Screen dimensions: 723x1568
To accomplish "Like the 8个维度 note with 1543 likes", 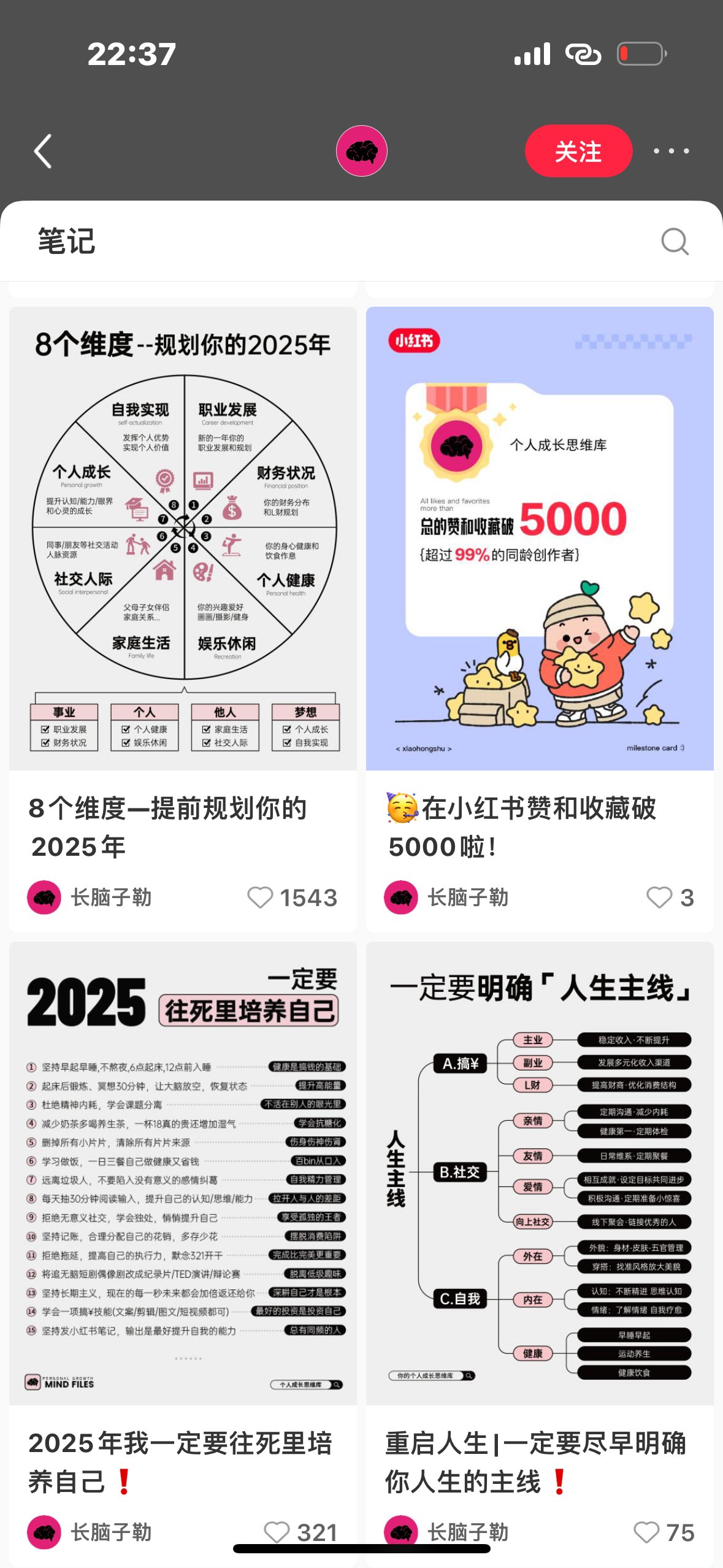I will [261, 897].
